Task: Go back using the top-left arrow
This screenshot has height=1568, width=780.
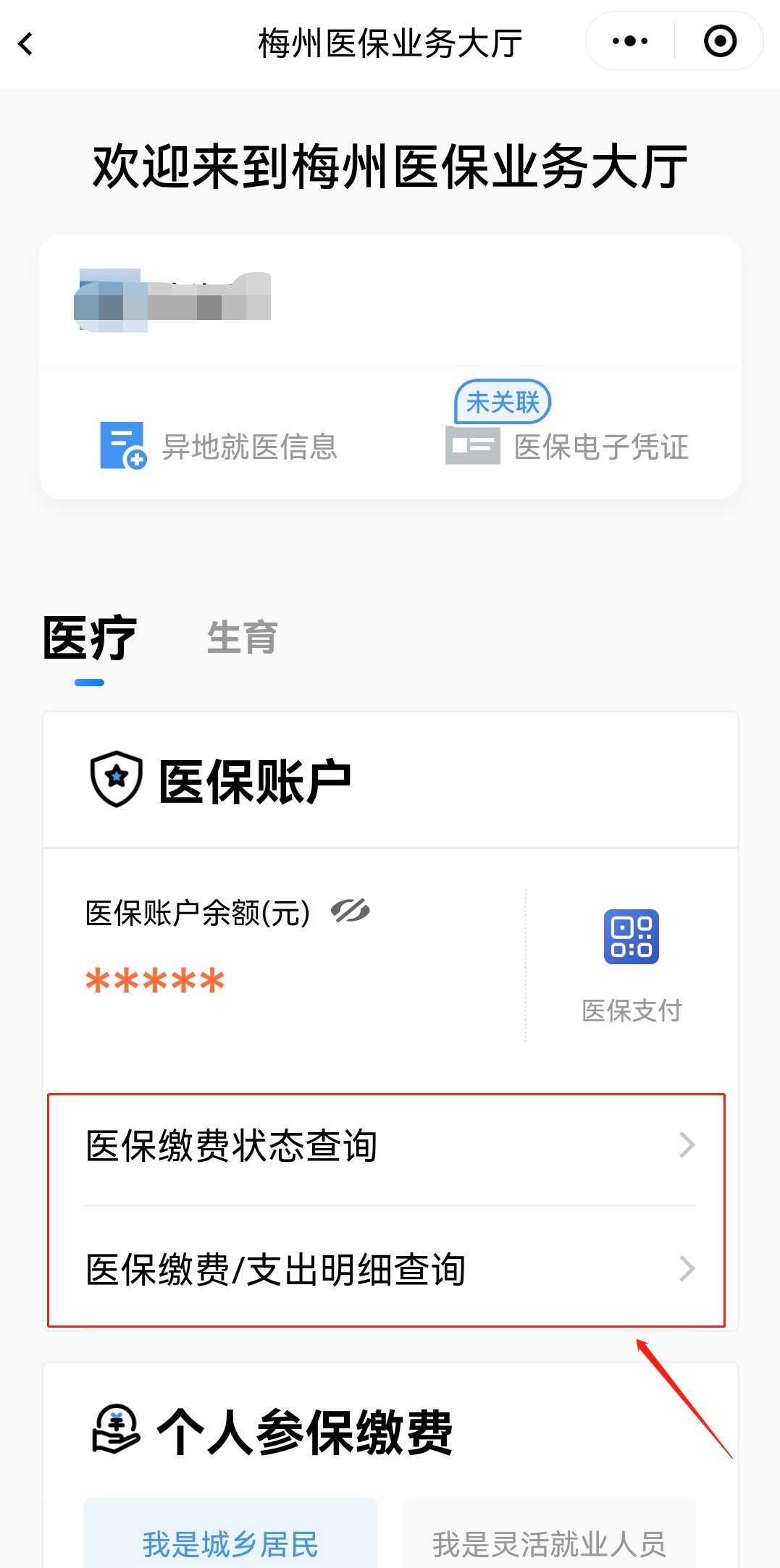Action: point(26,43)
